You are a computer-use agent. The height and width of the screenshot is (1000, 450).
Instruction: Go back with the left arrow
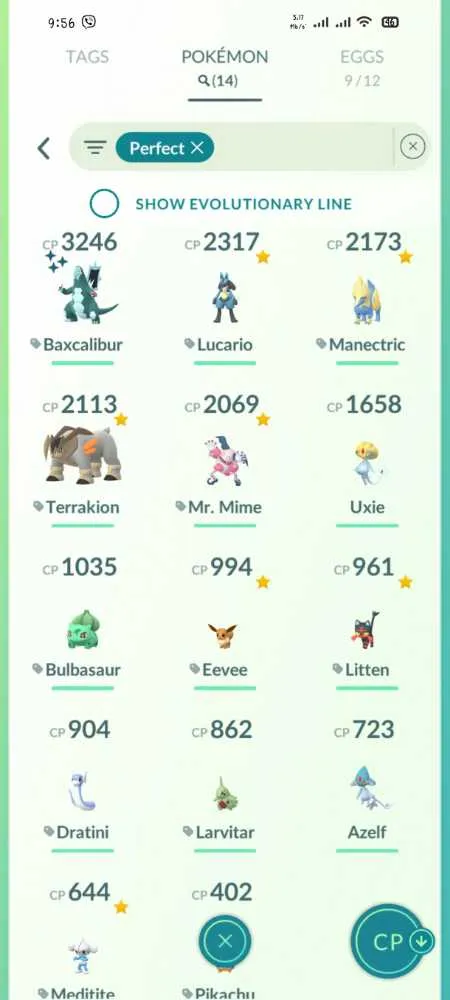point(43,148)
